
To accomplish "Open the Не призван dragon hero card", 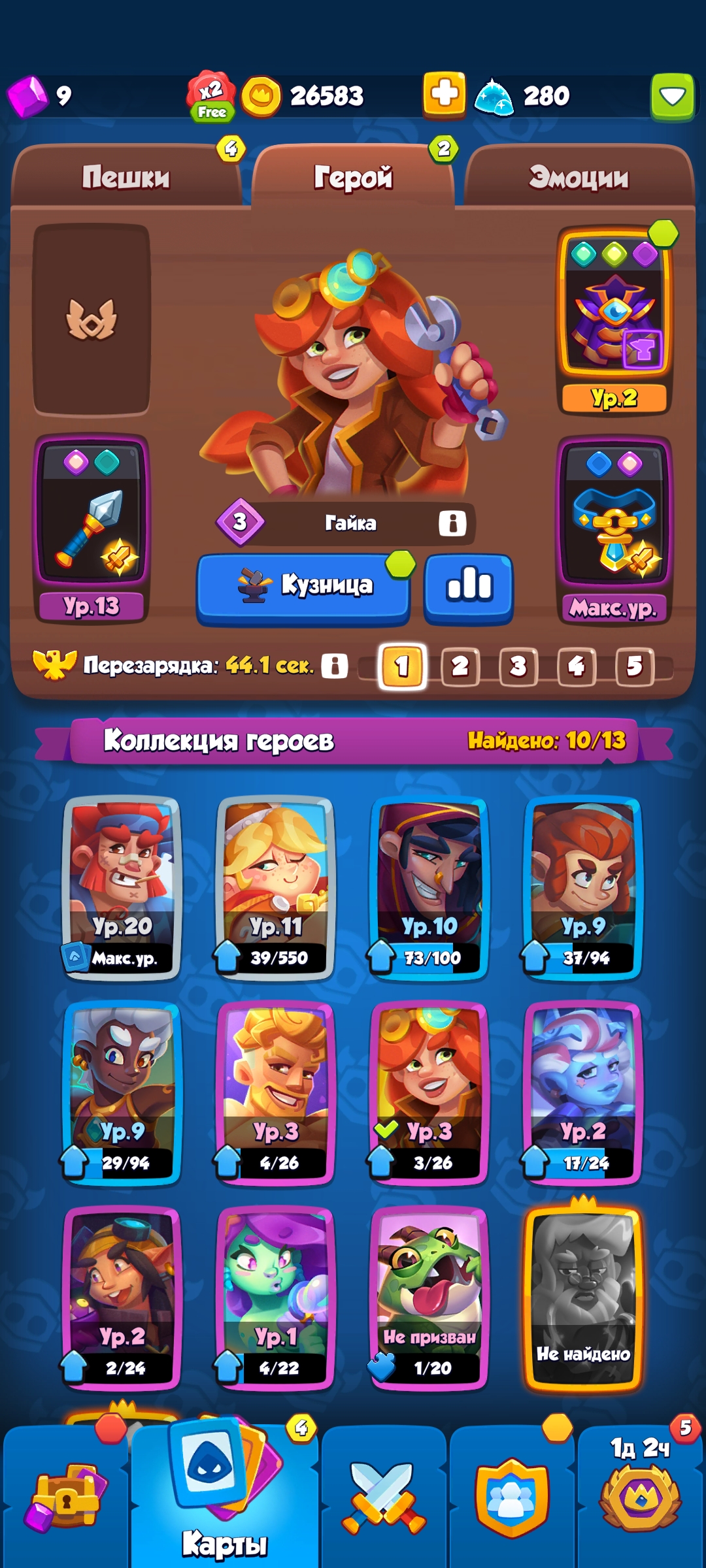I will coord(429,1298).
